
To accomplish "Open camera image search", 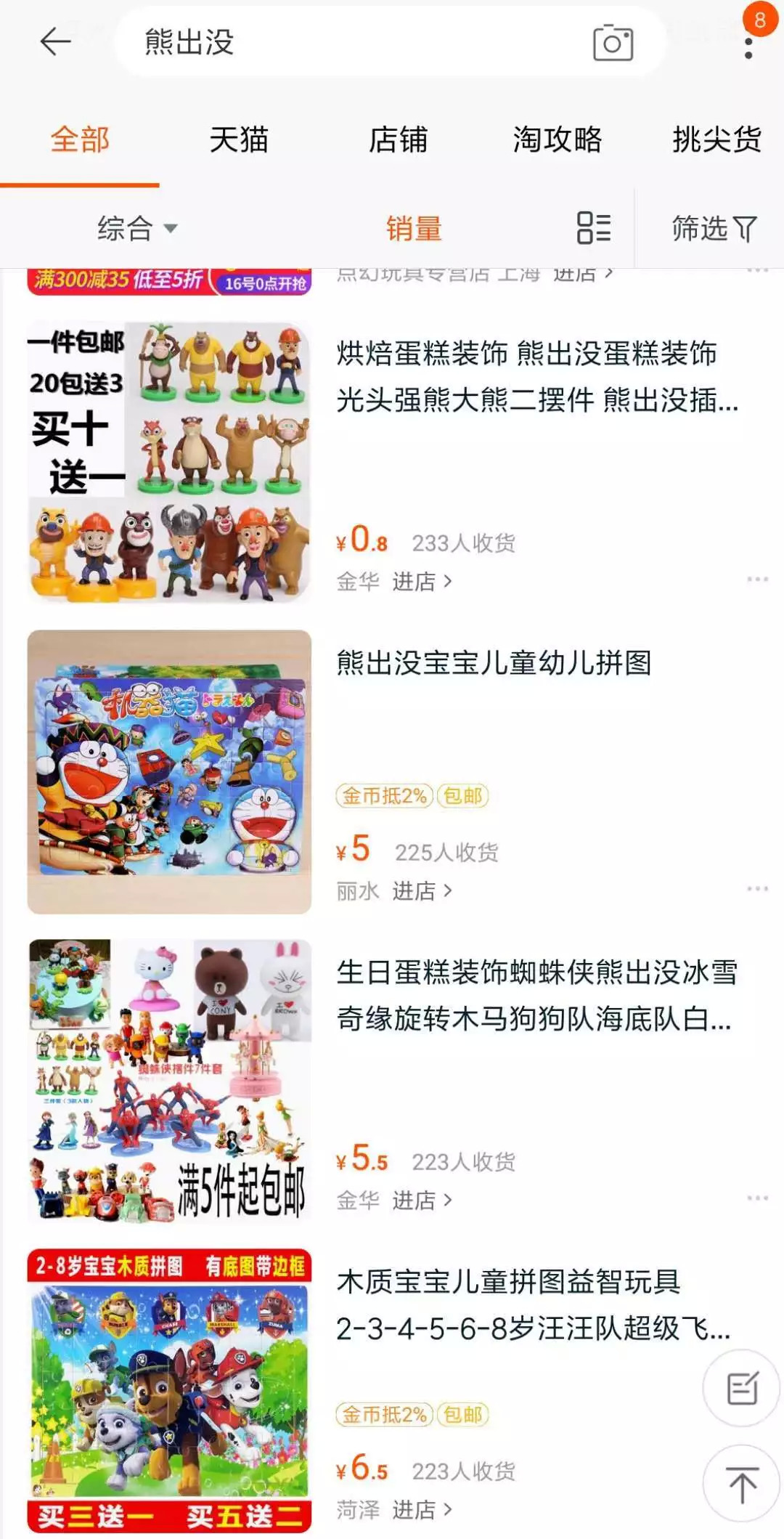I will coord(613,43).
